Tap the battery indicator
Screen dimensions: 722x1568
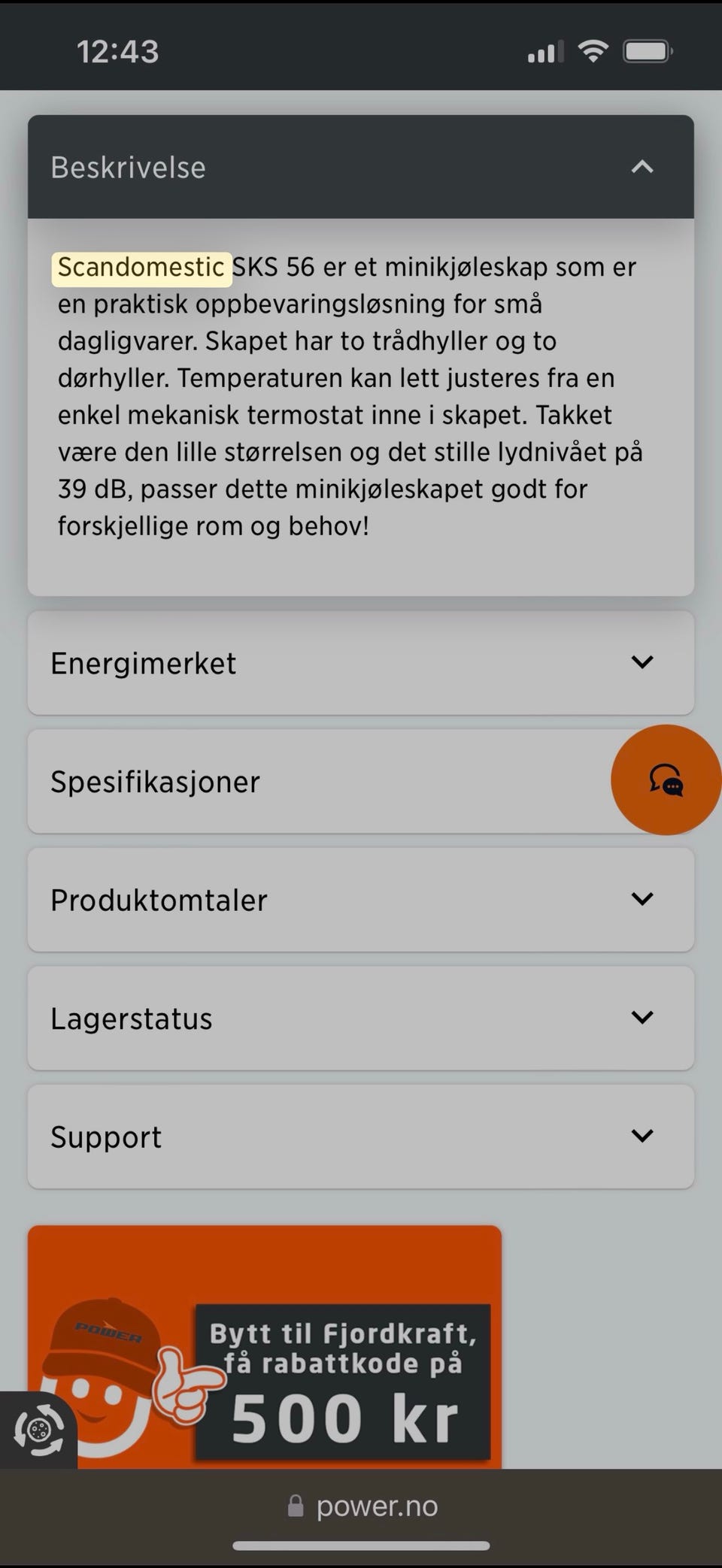click(648, 50)
